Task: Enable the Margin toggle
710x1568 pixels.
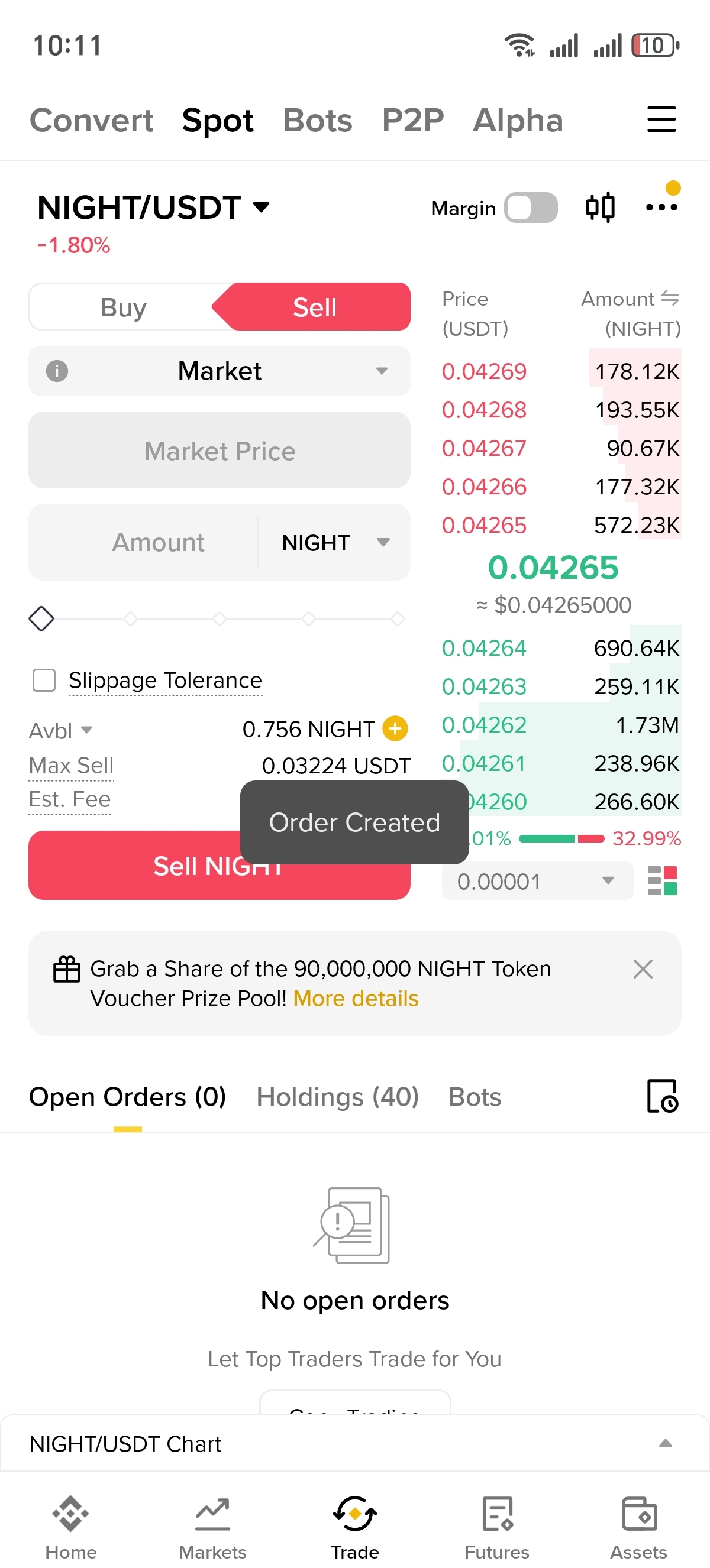Action: 531,208
